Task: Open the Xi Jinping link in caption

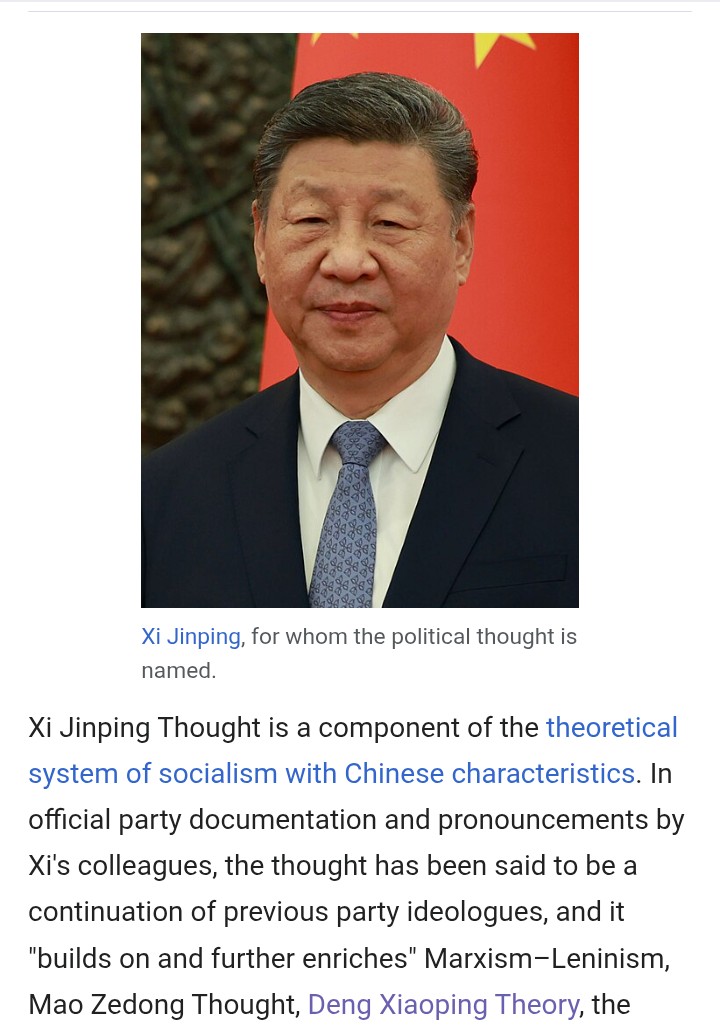Action: pyautogui.click(x=191, y=636)
